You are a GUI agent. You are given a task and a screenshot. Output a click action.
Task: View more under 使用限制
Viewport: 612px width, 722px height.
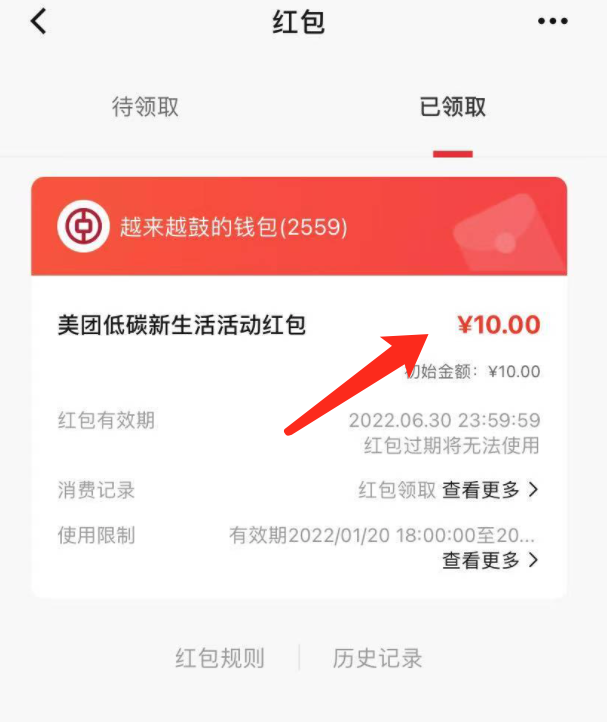pos(490,560)
